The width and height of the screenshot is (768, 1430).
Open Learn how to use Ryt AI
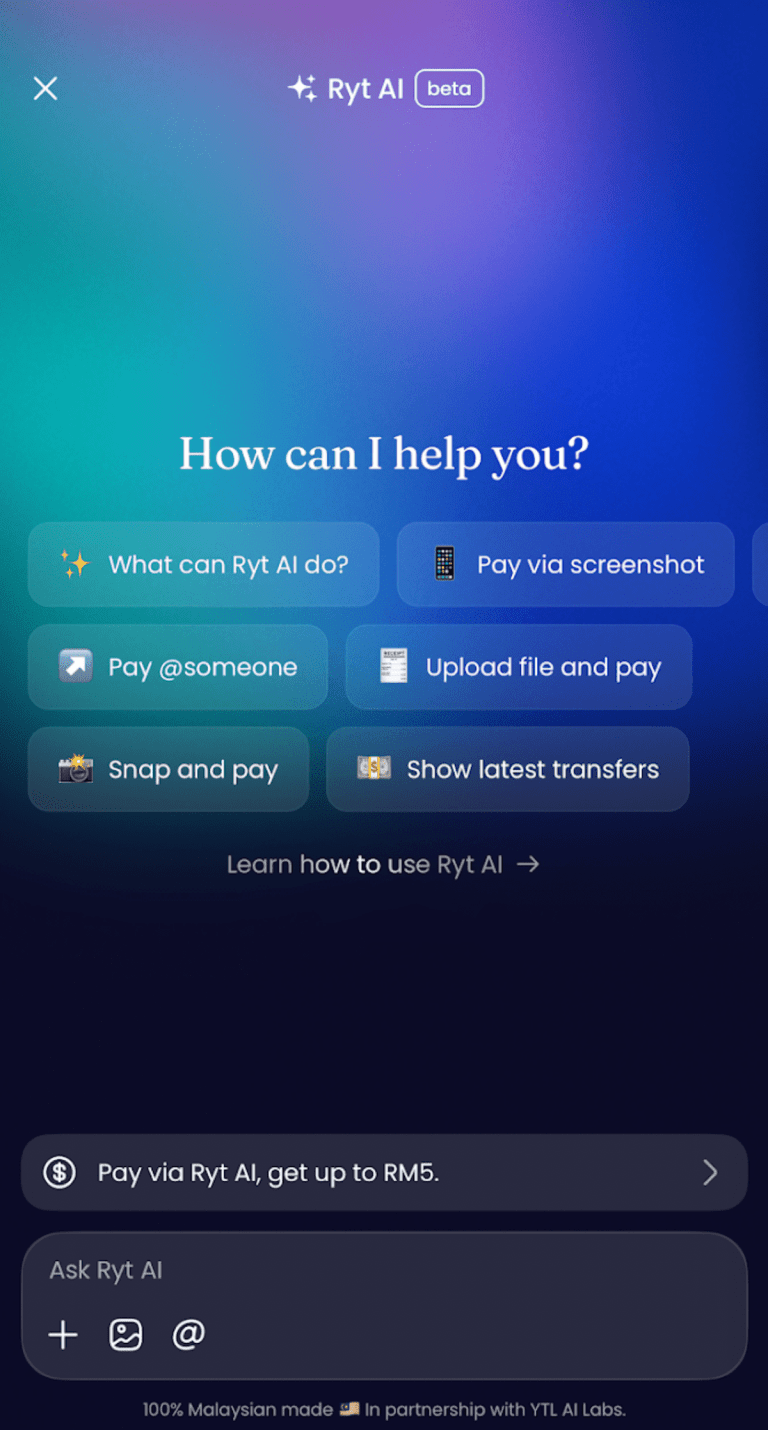383,864
